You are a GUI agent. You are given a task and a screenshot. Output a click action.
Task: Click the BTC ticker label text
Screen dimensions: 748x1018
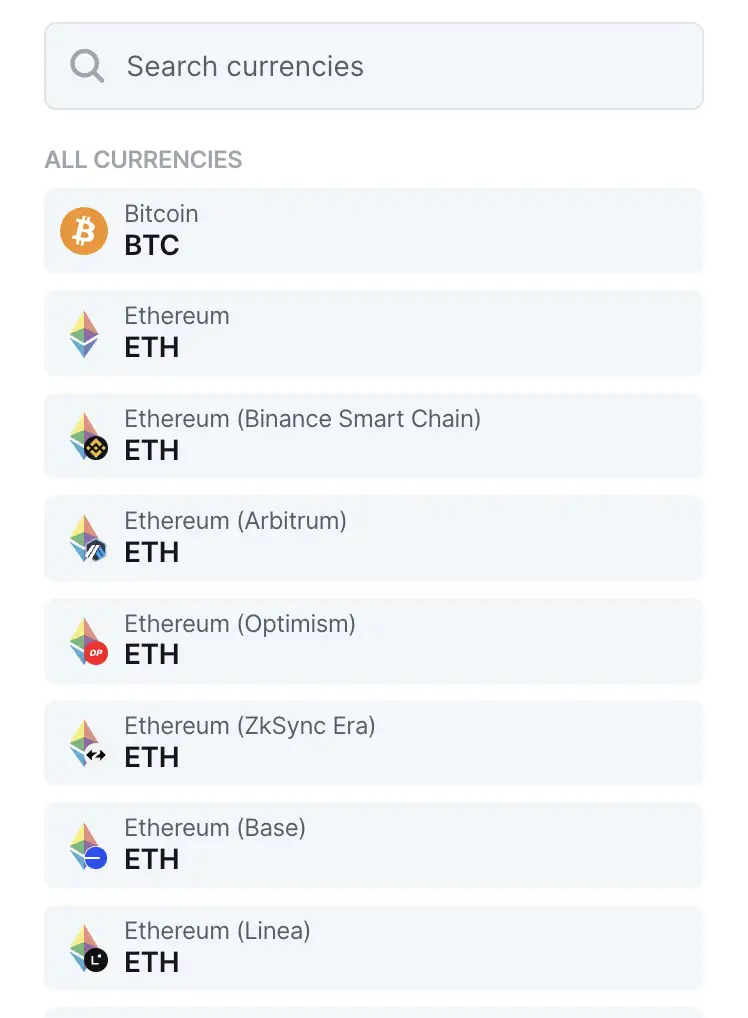(150, 246)
